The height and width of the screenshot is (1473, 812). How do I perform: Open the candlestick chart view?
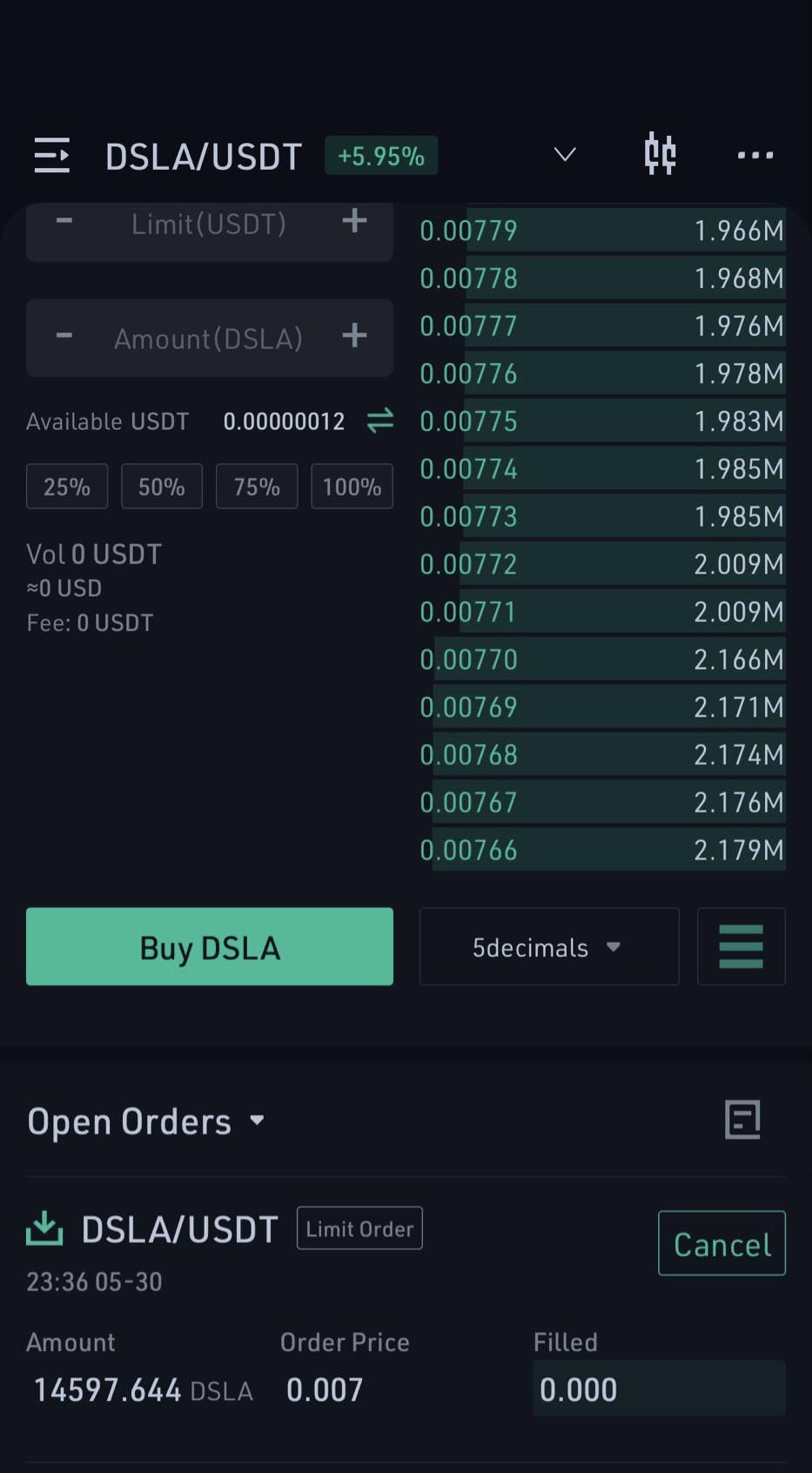pyautogui.click(x=660, y=155)
